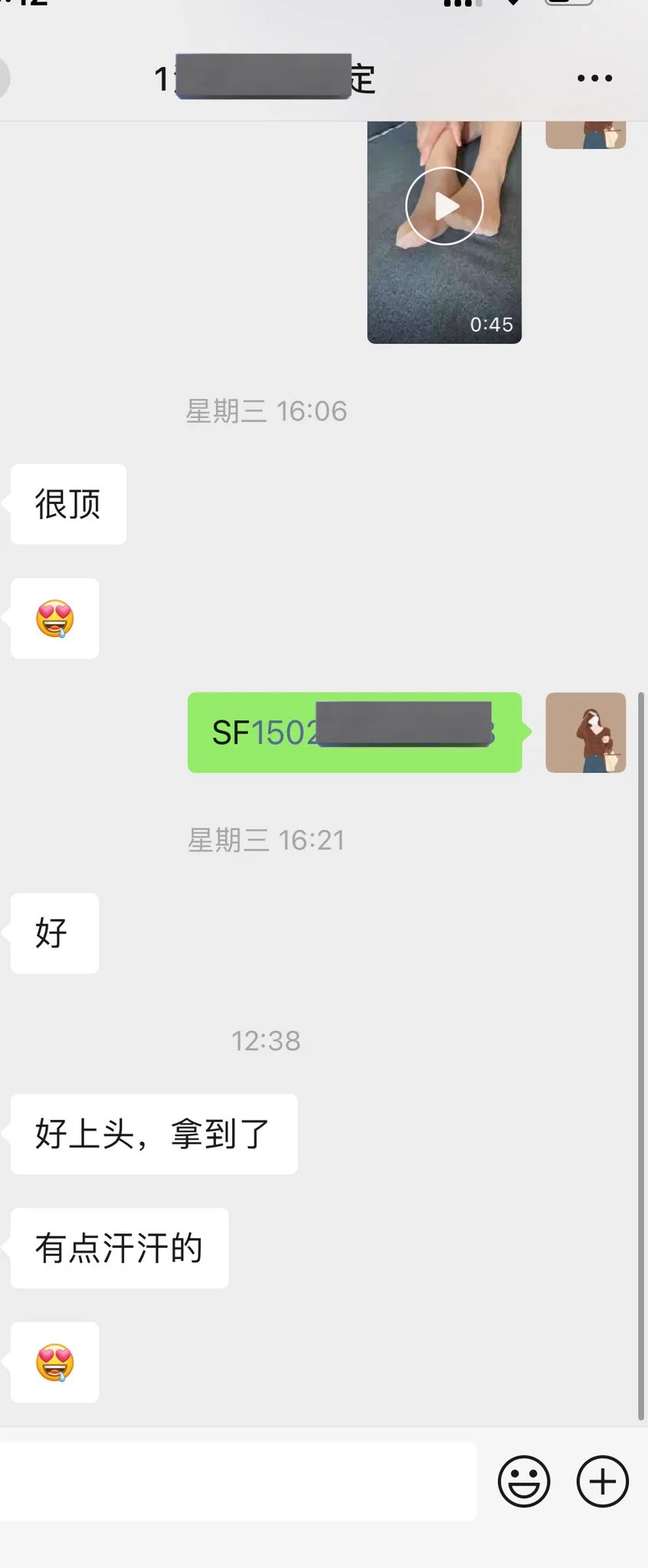
Task: Open the plus attachment menu
Action: coord(602,1481)
